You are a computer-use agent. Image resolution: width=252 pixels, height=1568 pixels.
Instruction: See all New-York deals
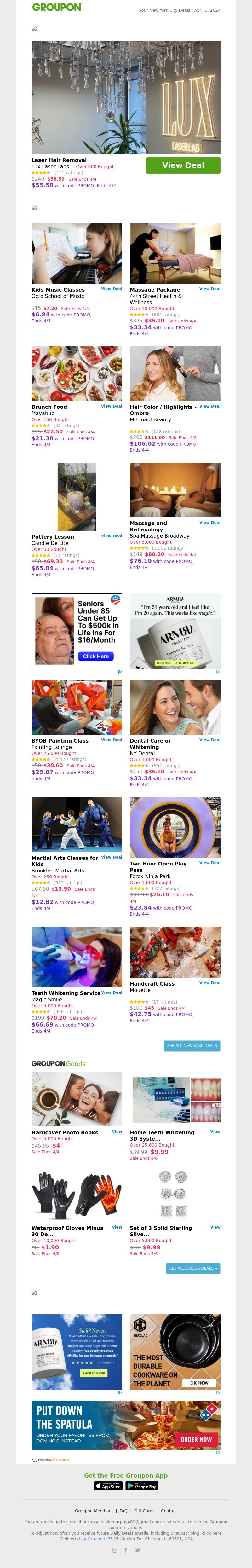(192, 1046)
